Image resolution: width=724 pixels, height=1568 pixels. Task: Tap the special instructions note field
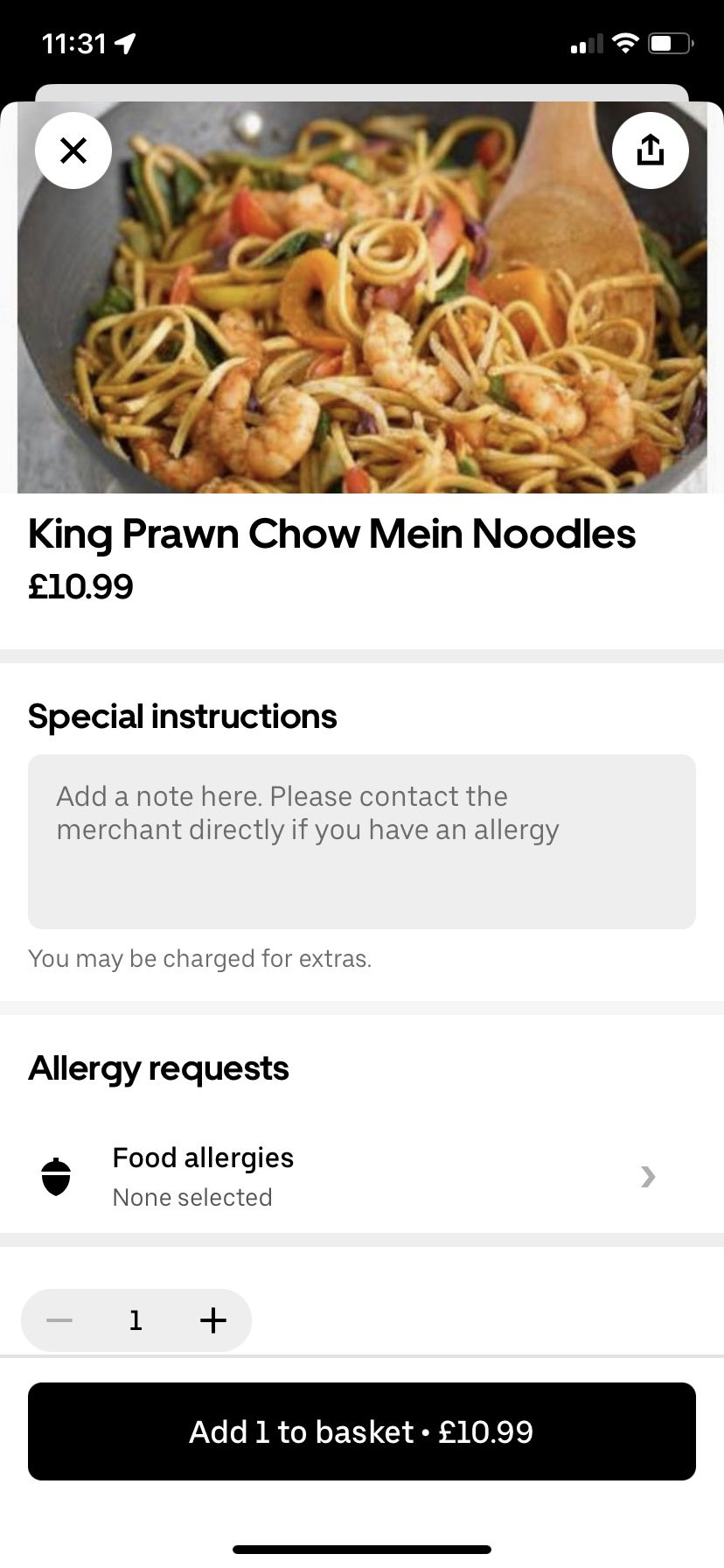(x=361, y=841)
